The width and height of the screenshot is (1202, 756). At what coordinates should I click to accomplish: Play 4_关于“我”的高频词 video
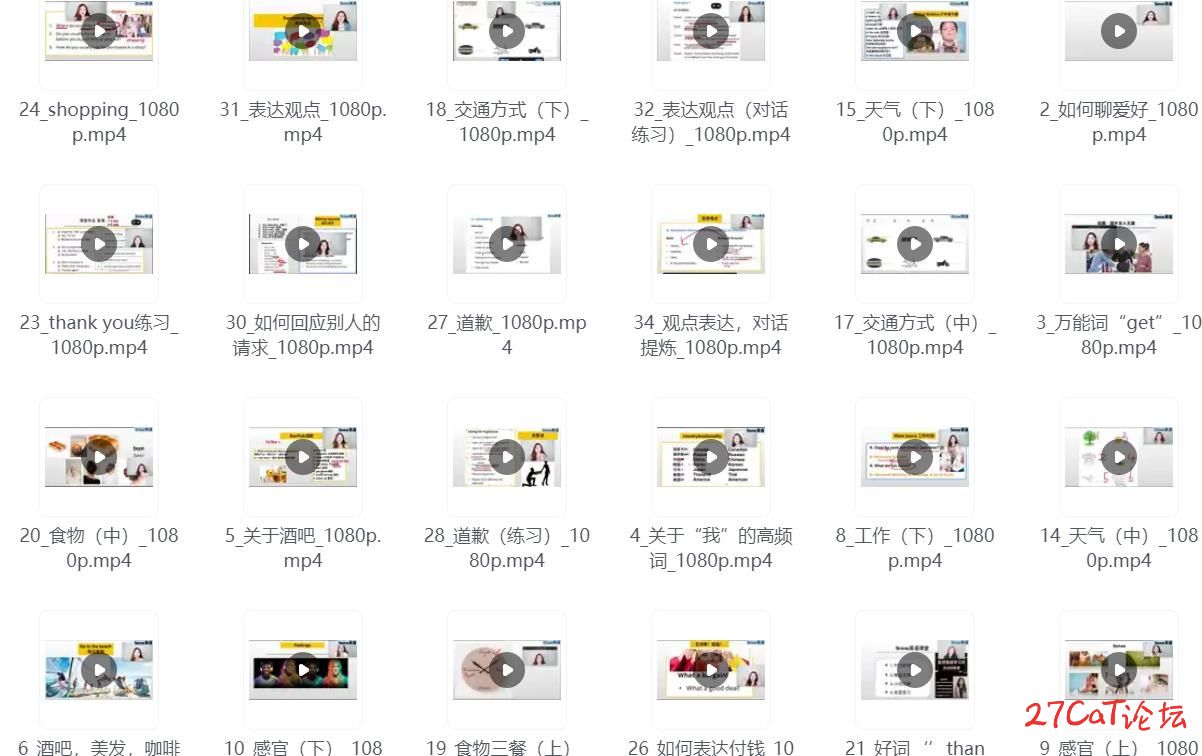(711, 457)
